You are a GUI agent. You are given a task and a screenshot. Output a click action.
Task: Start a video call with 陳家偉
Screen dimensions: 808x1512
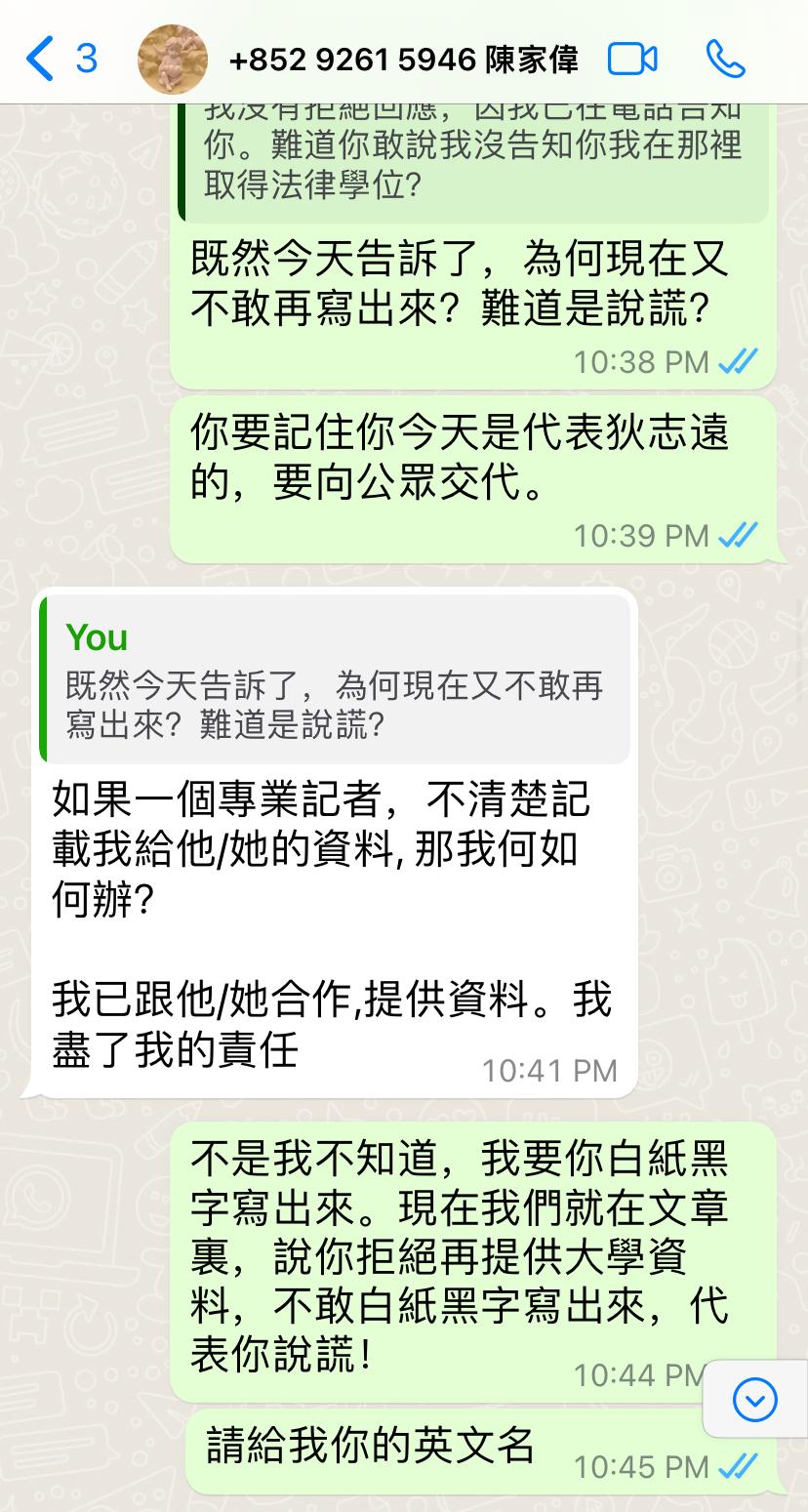[x=632, y=60]
